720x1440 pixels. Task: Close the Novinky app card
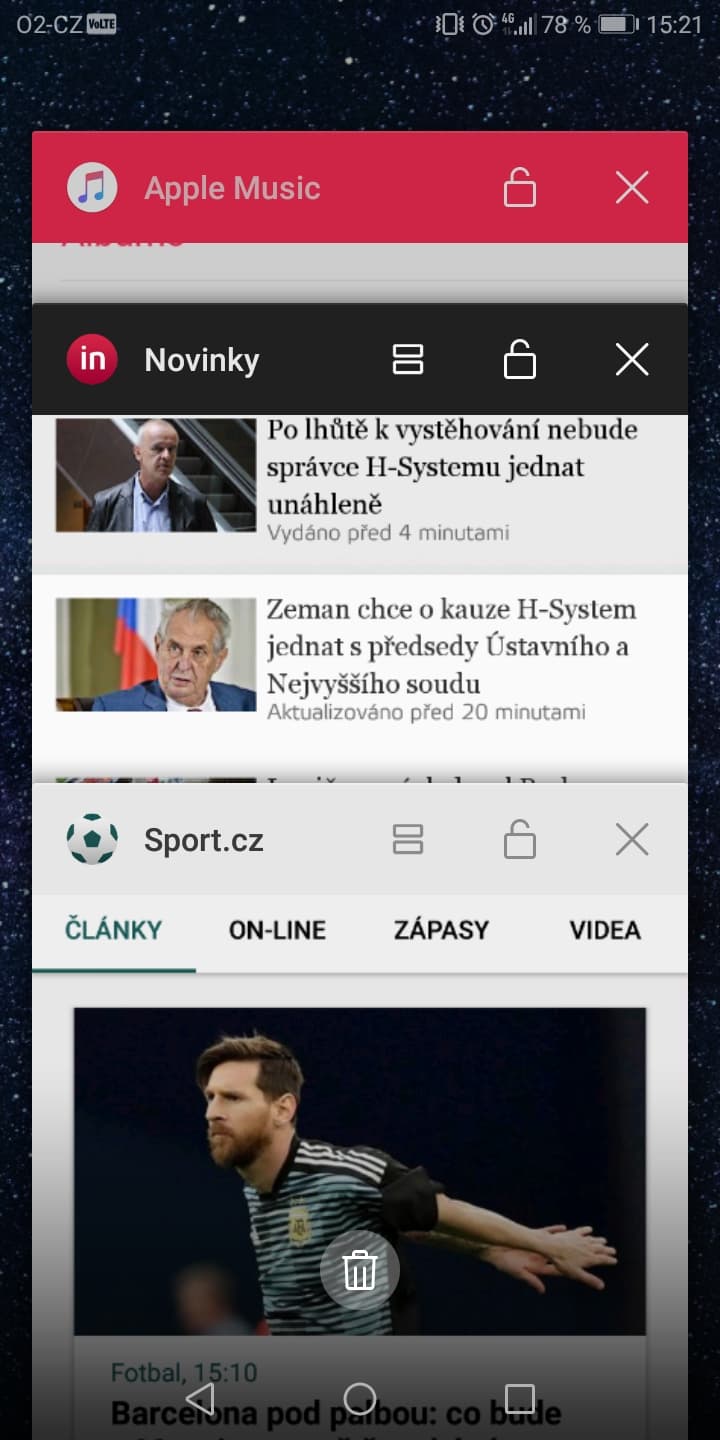click(631, 359)
